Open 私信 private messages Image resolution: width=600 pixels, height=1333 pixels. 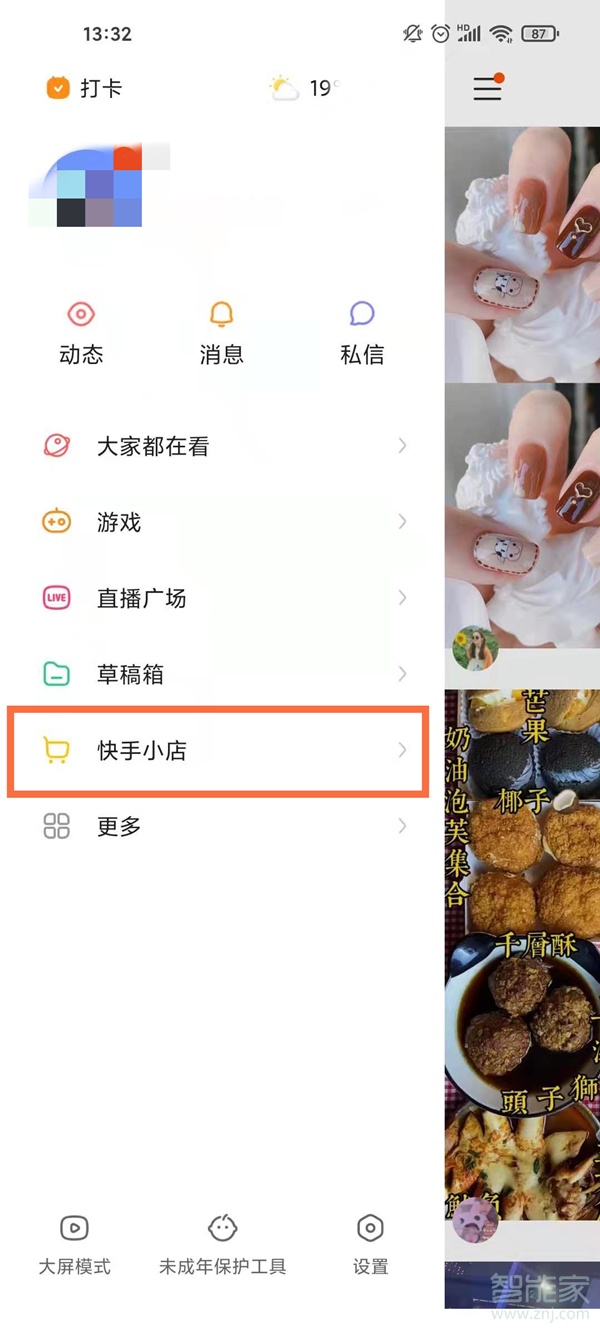pyautogui.click(x=362, y=334)
